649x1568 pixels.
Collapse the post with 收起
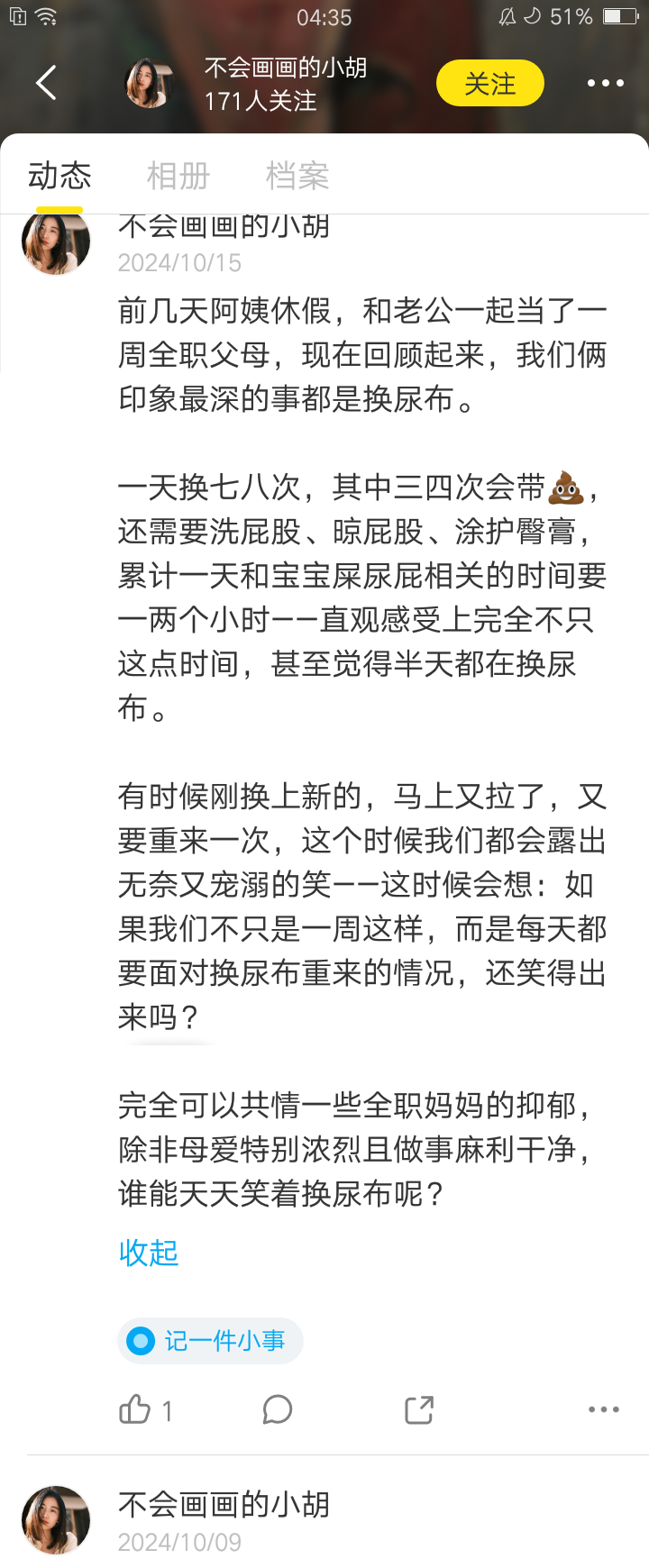149,1253
